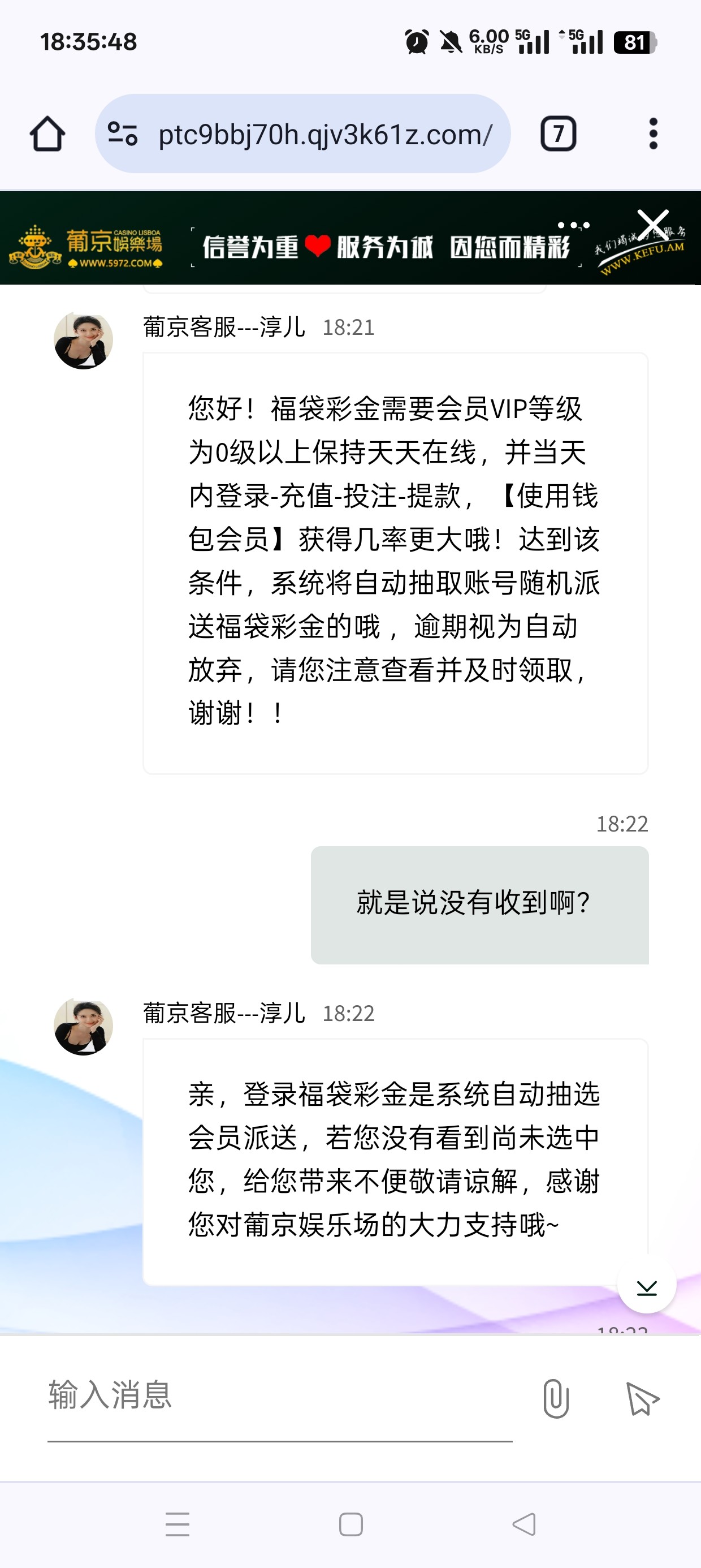Open the system recent apps menu
Viewport: 701px width, 1568px height.
point(177,1525)
